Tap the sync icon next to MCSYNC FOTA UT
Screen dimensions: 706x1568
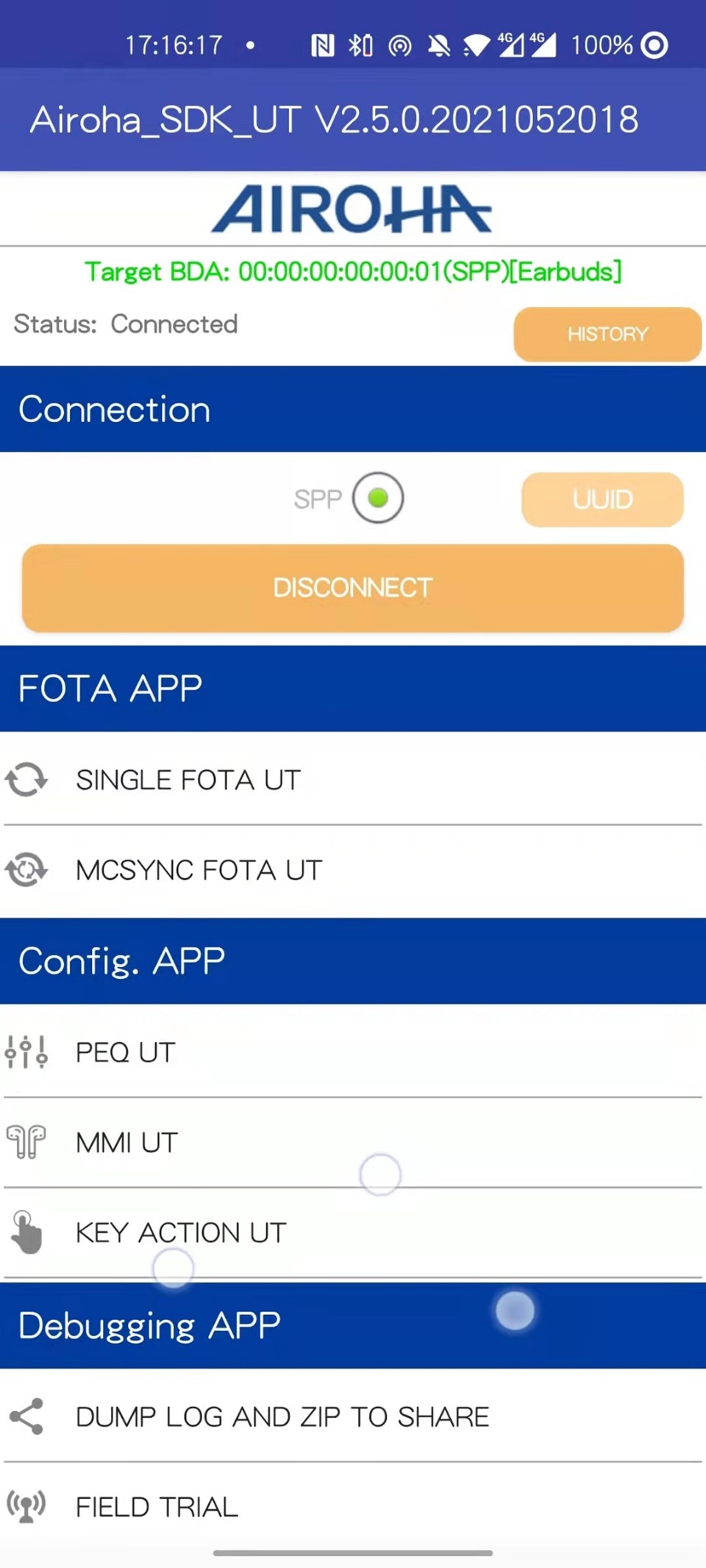[x=26, y=869]
